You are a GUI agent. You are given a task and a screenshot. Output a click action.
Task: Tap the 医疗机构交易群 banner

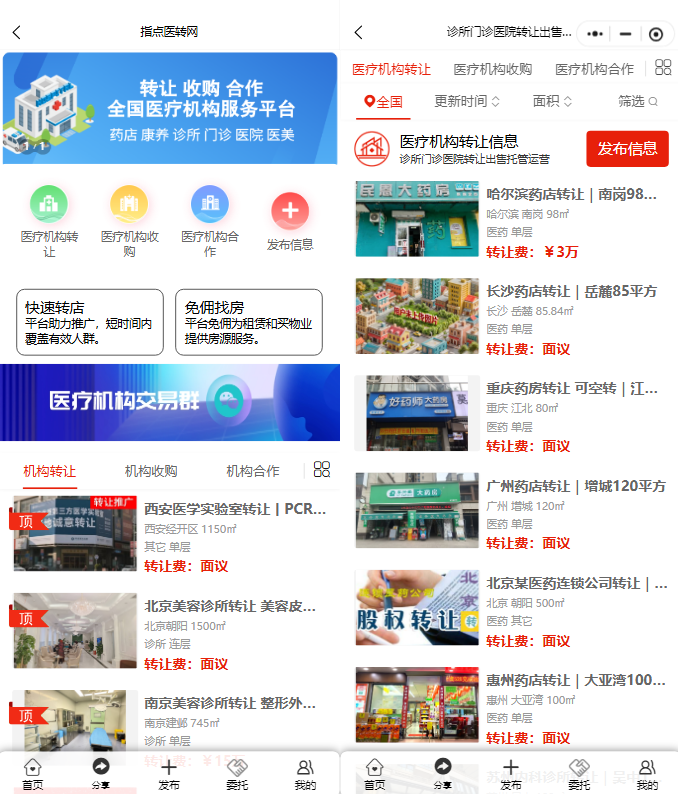point(170,402)
